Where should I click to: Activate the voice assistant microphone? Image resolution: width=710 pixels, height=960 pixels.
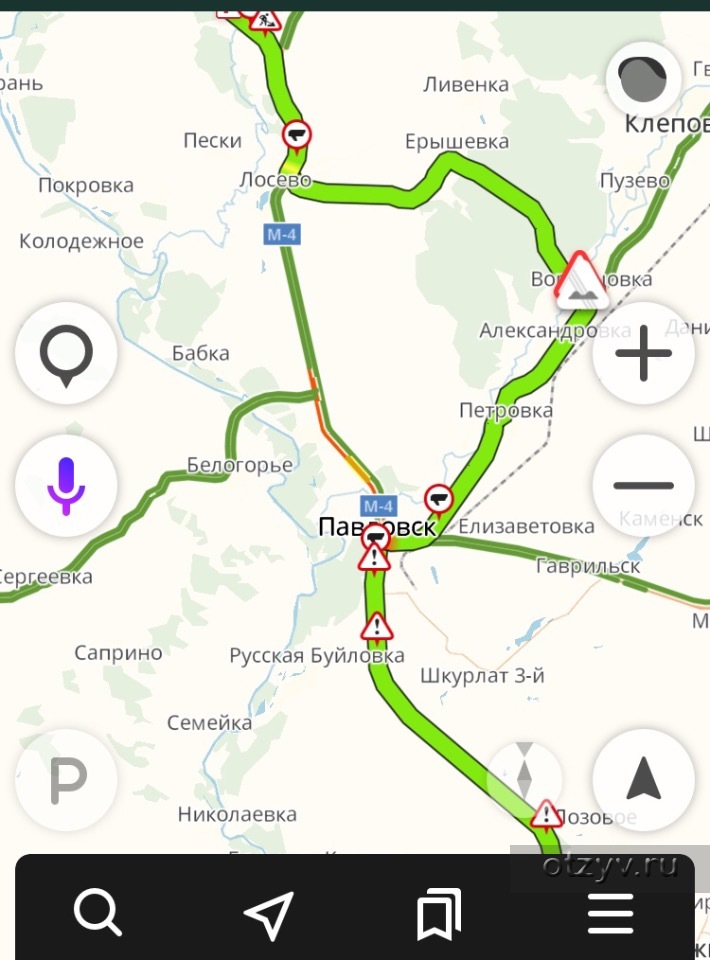click(66, 486)
